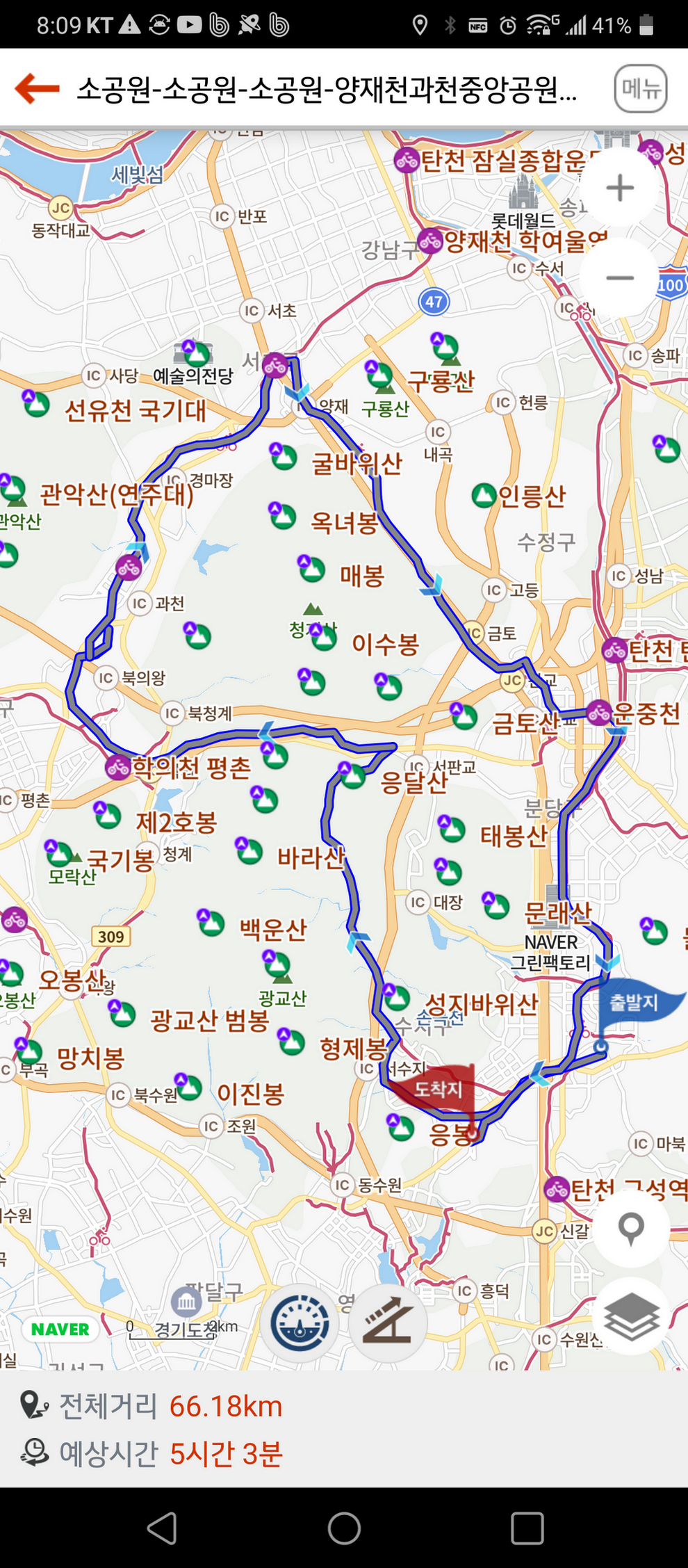
Task: Open the map layers selector
Action: coord(631,1316)
